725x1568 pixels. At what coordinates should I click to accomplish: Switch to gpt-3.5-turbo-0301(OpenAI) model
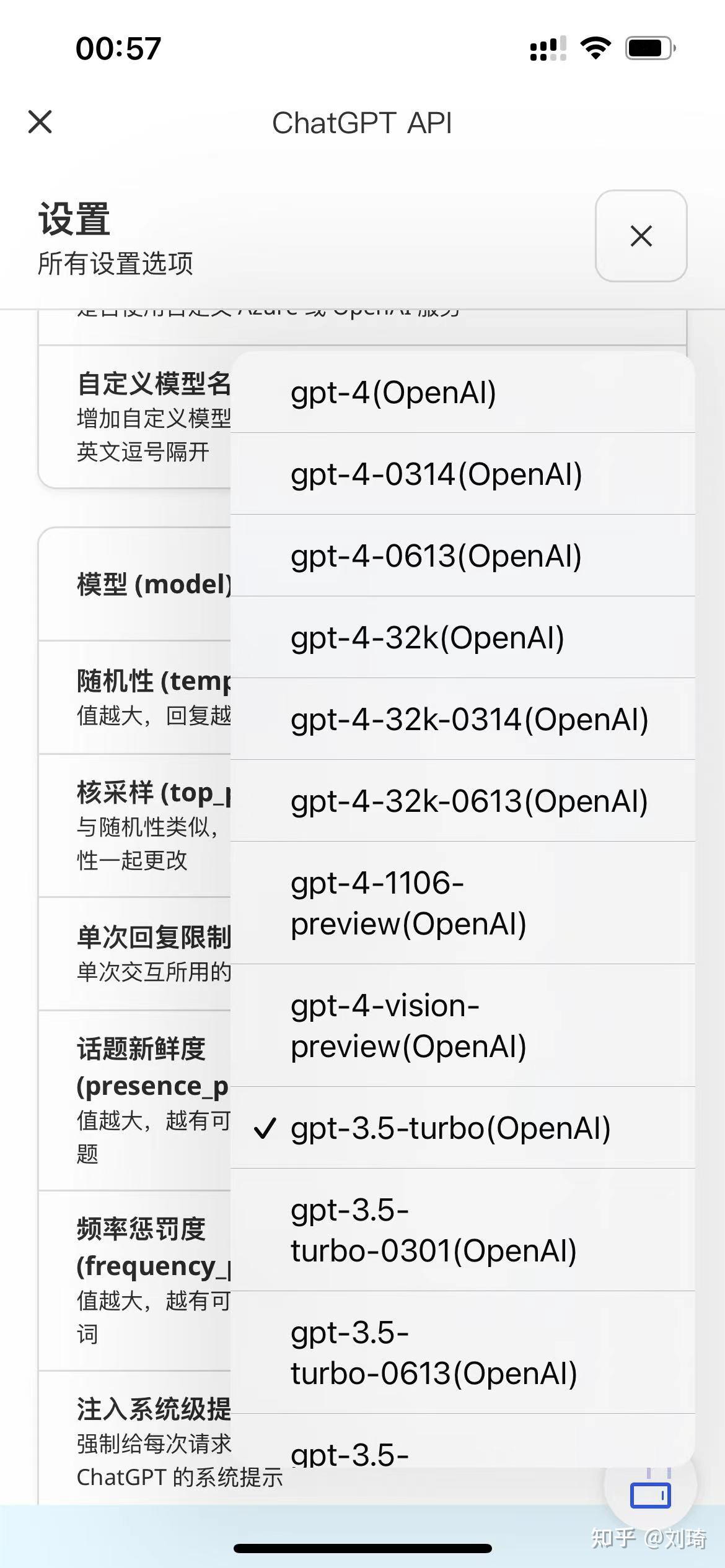[x=434, y=1229]
